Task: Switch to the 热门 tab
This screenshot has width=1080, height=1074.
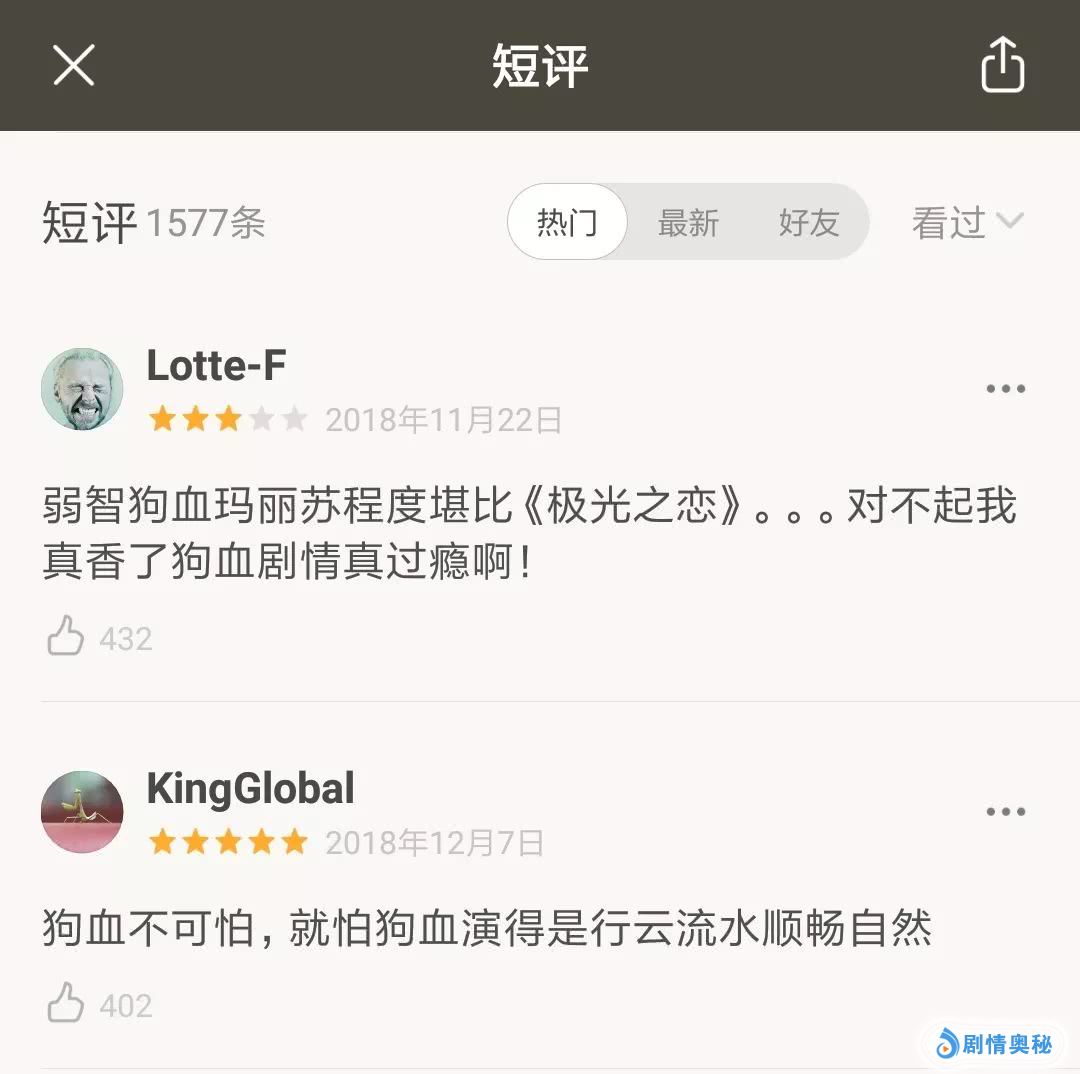Action: (567, 222)
